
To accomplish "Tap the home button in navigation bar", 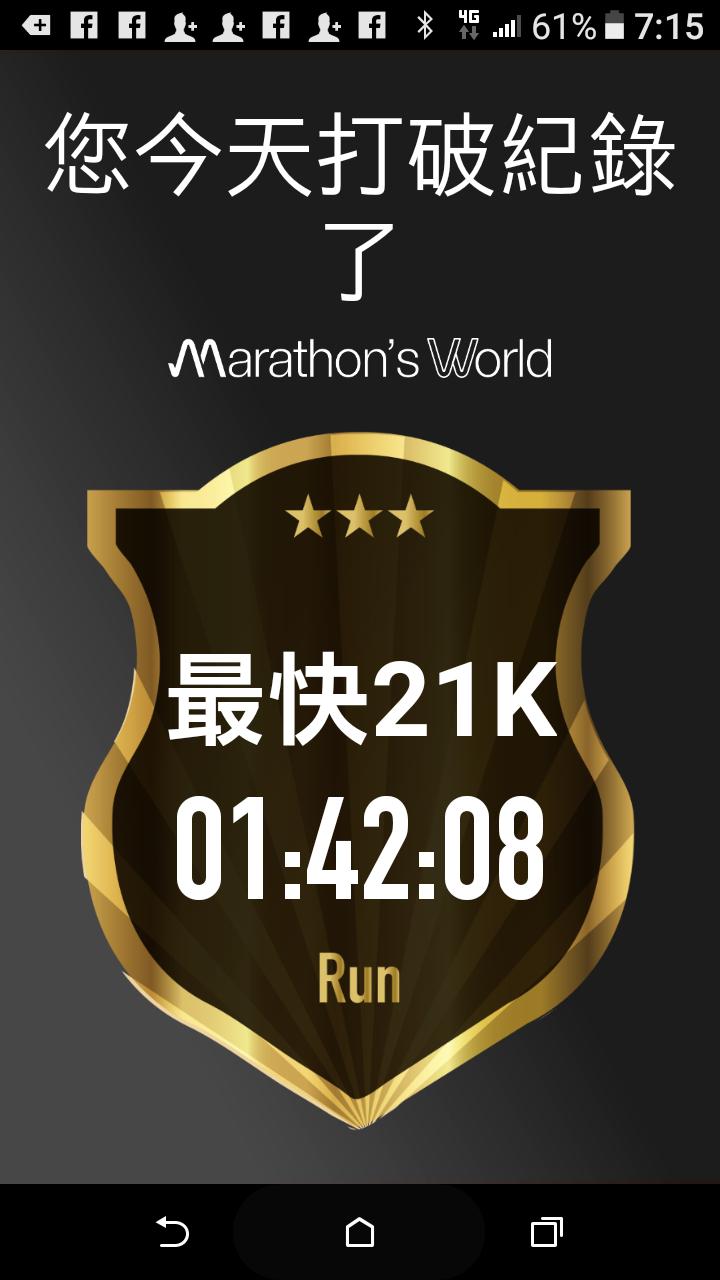I will pos(359,1232).
